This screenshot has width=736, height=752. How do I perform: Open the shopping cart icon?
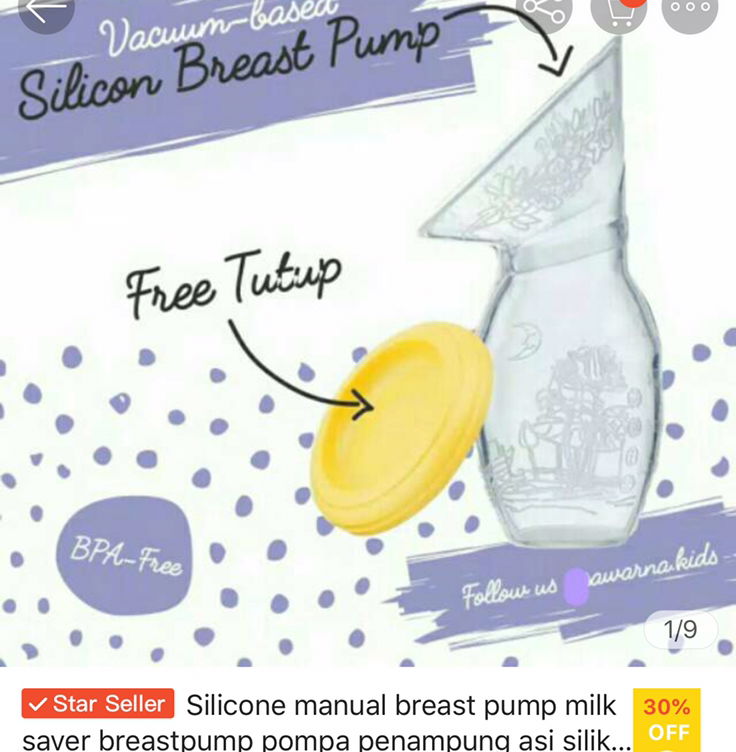coord(620,14)
